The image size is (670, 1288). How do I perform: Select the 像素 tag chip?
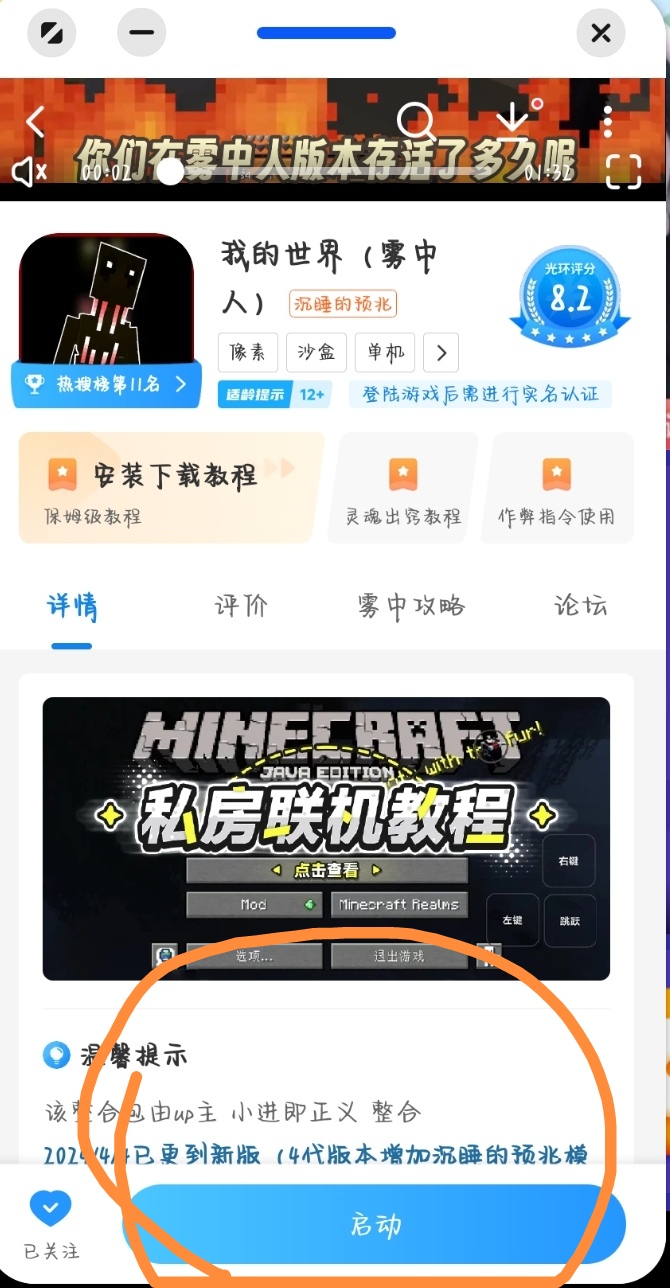(x=247, y=352)
